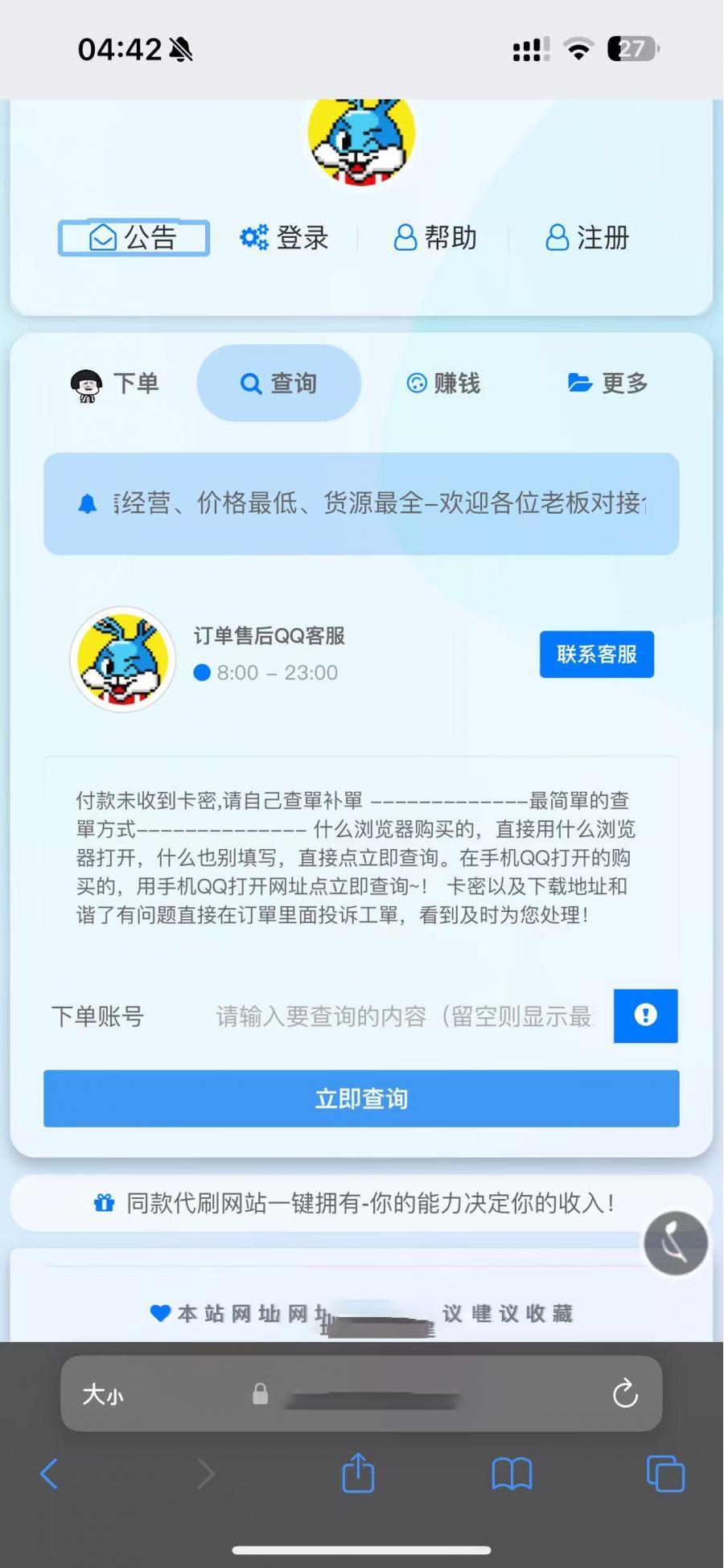The height and width of the screenshot is (1568, 724).
Task: Click the rabbit avatar of QQ customer service
Action: (x=123, y=659)
